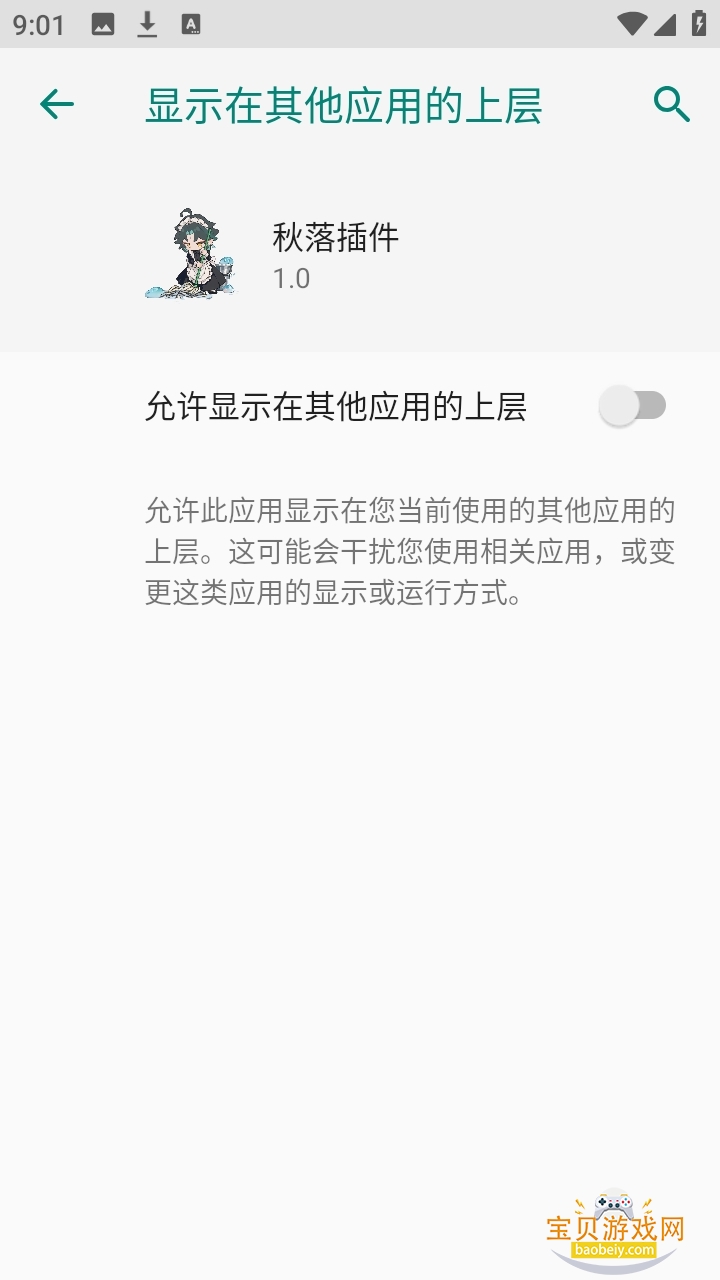Open search from the top bar
Image resolution: width=720 pixels, height=1280 pixels.
[x=670, y=103]
